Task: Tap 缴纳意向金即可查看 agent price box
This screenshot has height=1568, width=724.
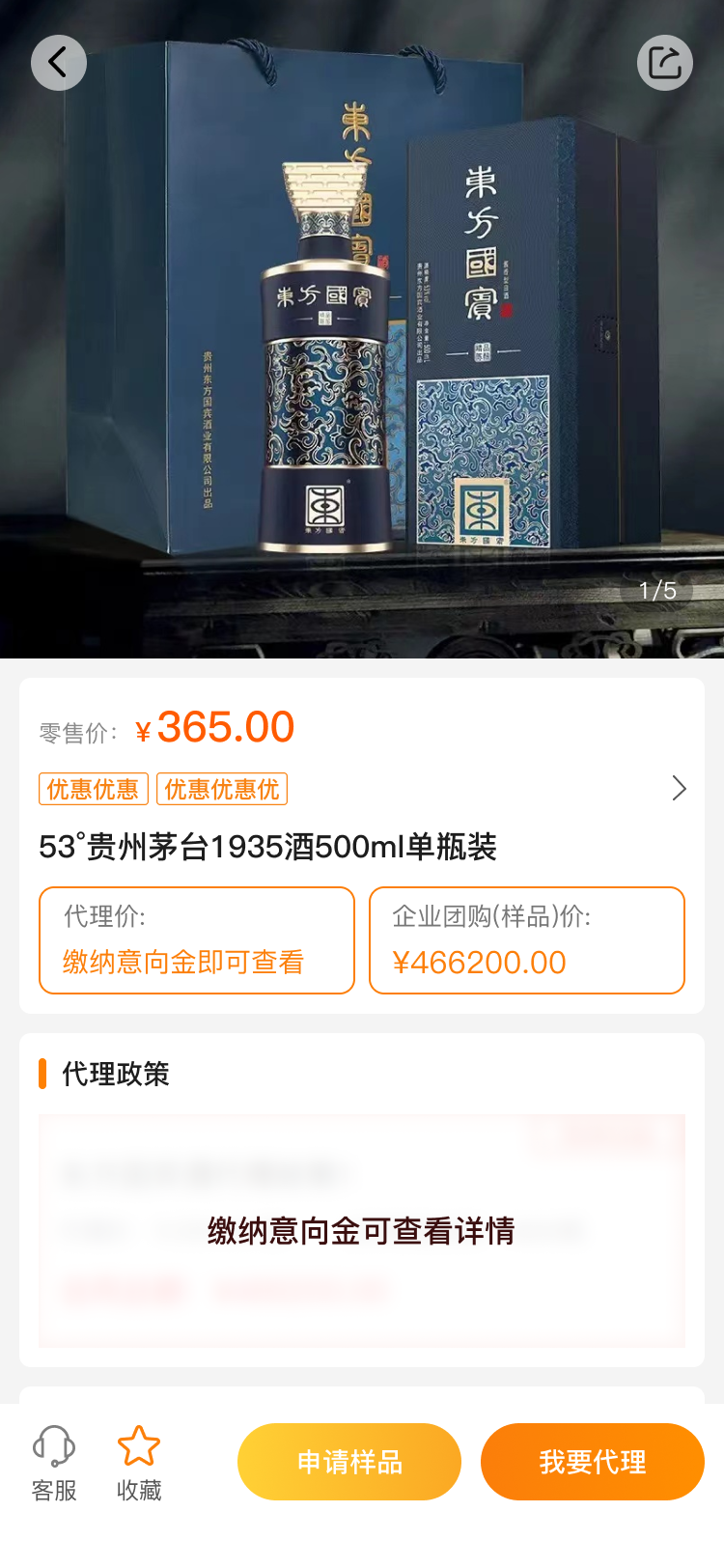Action: [x=197, y=940]
